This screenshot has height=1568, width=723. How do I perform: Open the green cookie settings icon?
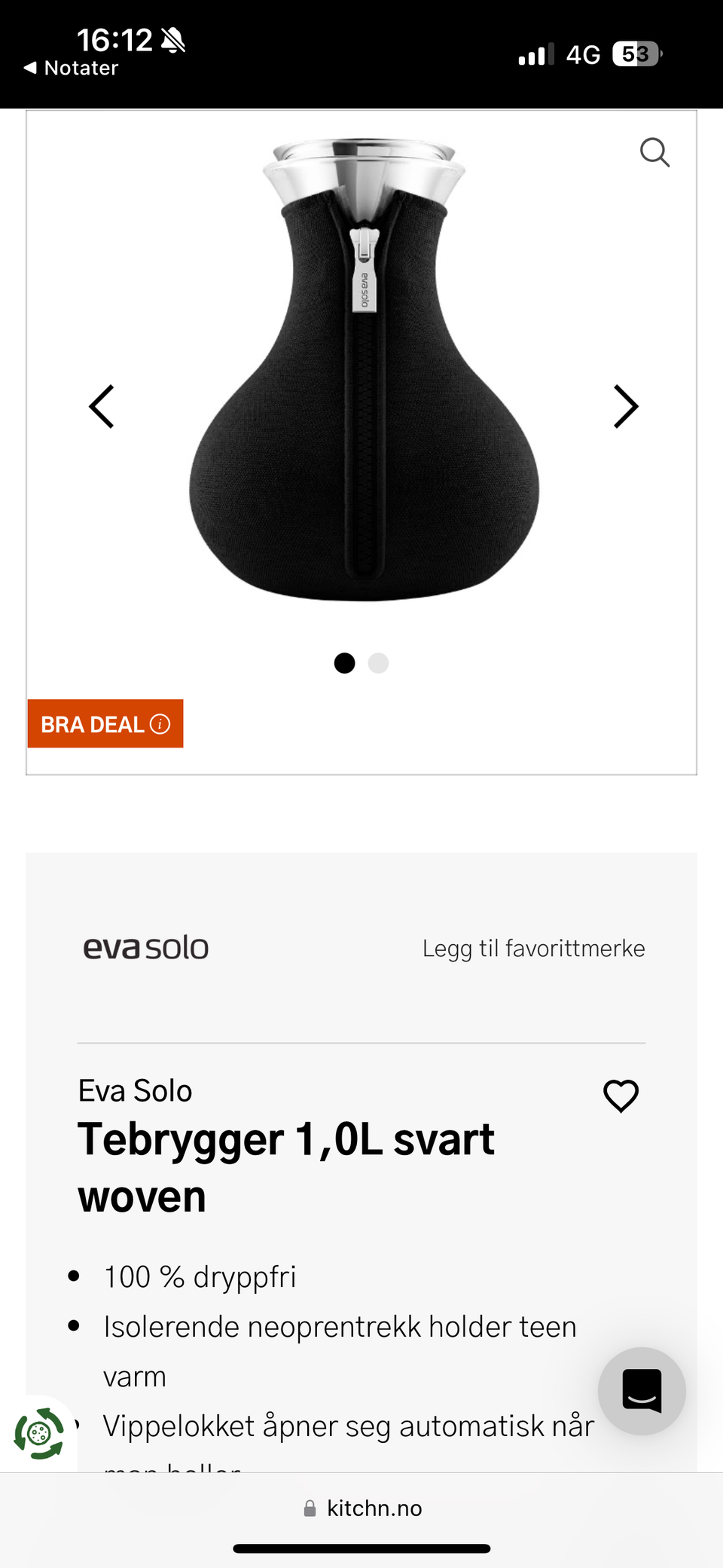pyautogui.click(x=39, y=1434)
